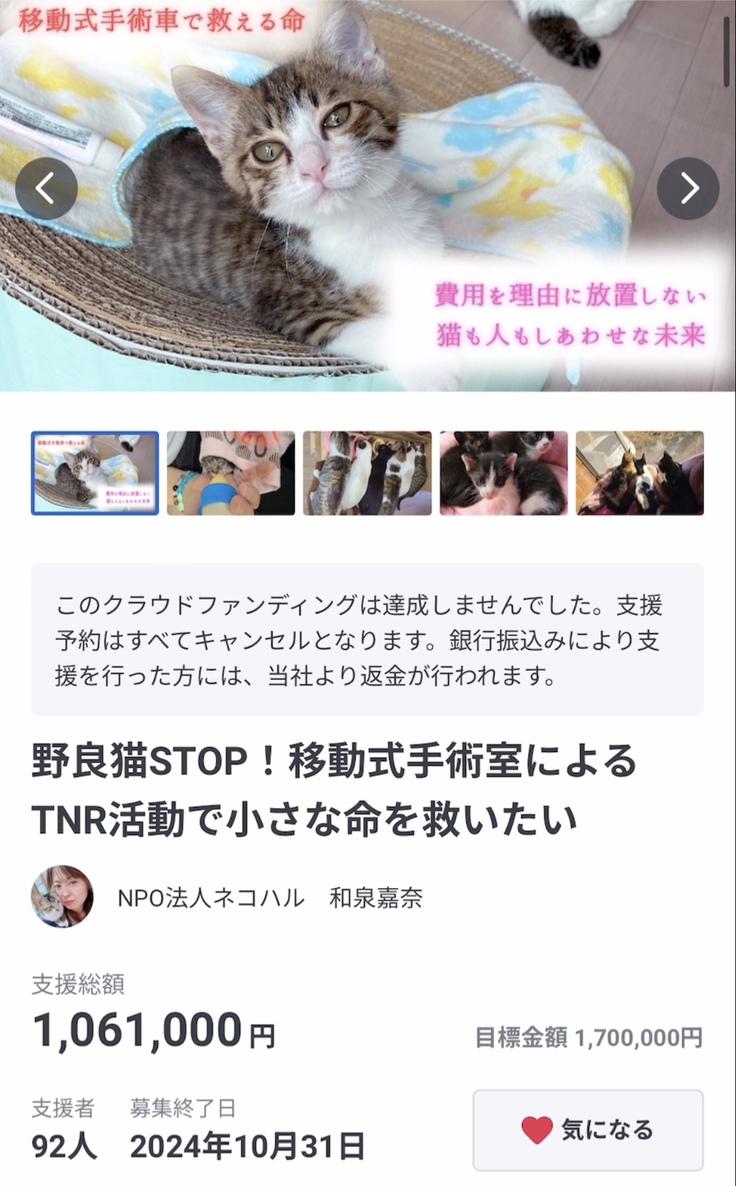Image resolution: width=736 pixels, height=1186 pixels.
Task: Select the first thumbnail with pink caption
Action: [x=95, y=473]
